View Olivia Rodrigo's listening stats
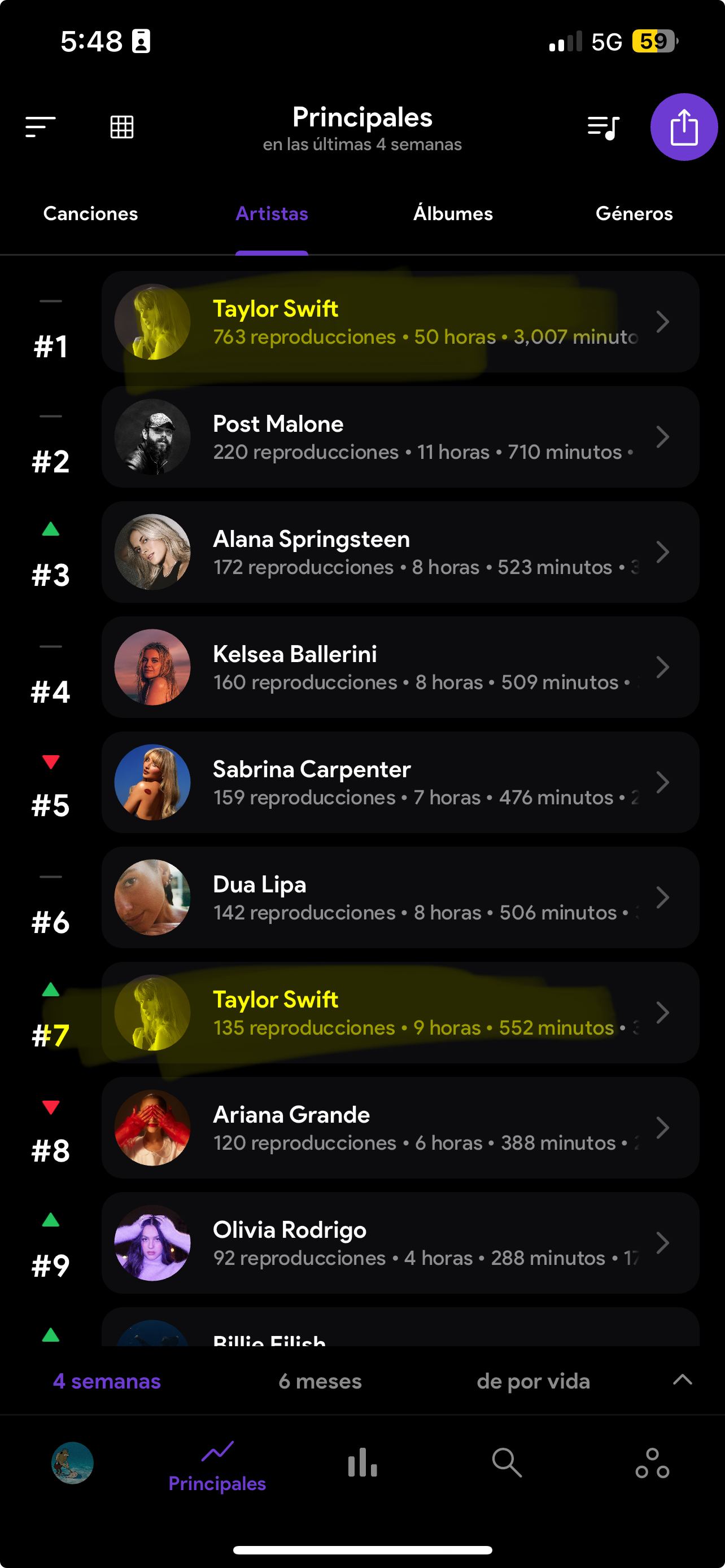725x1568 pixels. (x=400, y=1242)
